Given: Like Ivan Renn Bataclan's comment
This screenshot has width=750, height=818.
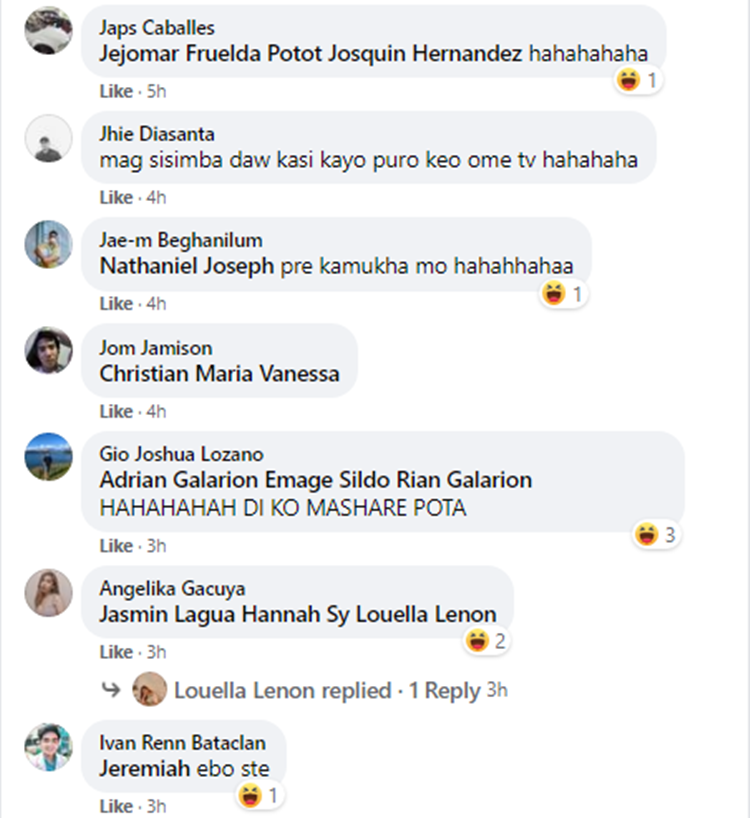Looking at the screenshot, I should [x=116, y=806].
